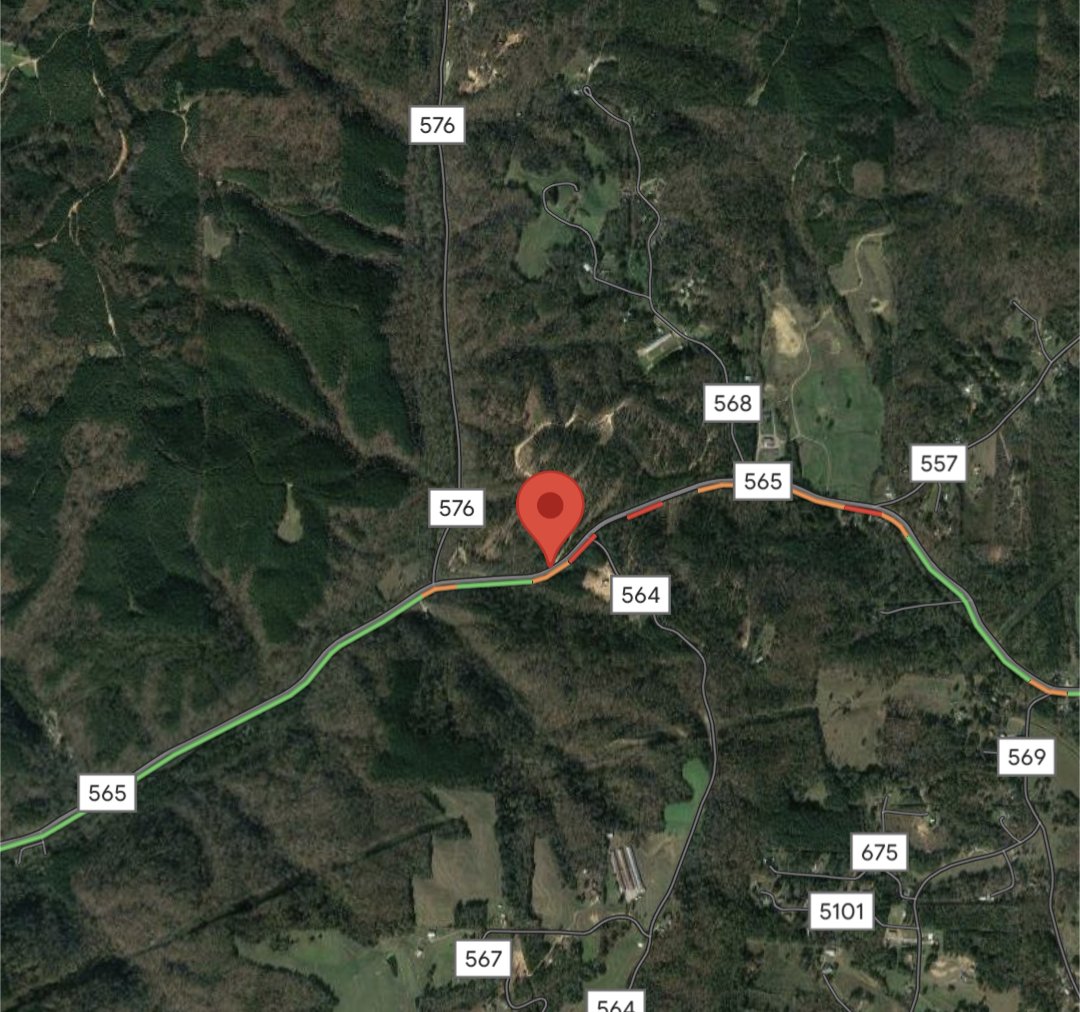Tap the red location pin marker
Viewport: 1080px width, 1012px height.
click(550, 510)
